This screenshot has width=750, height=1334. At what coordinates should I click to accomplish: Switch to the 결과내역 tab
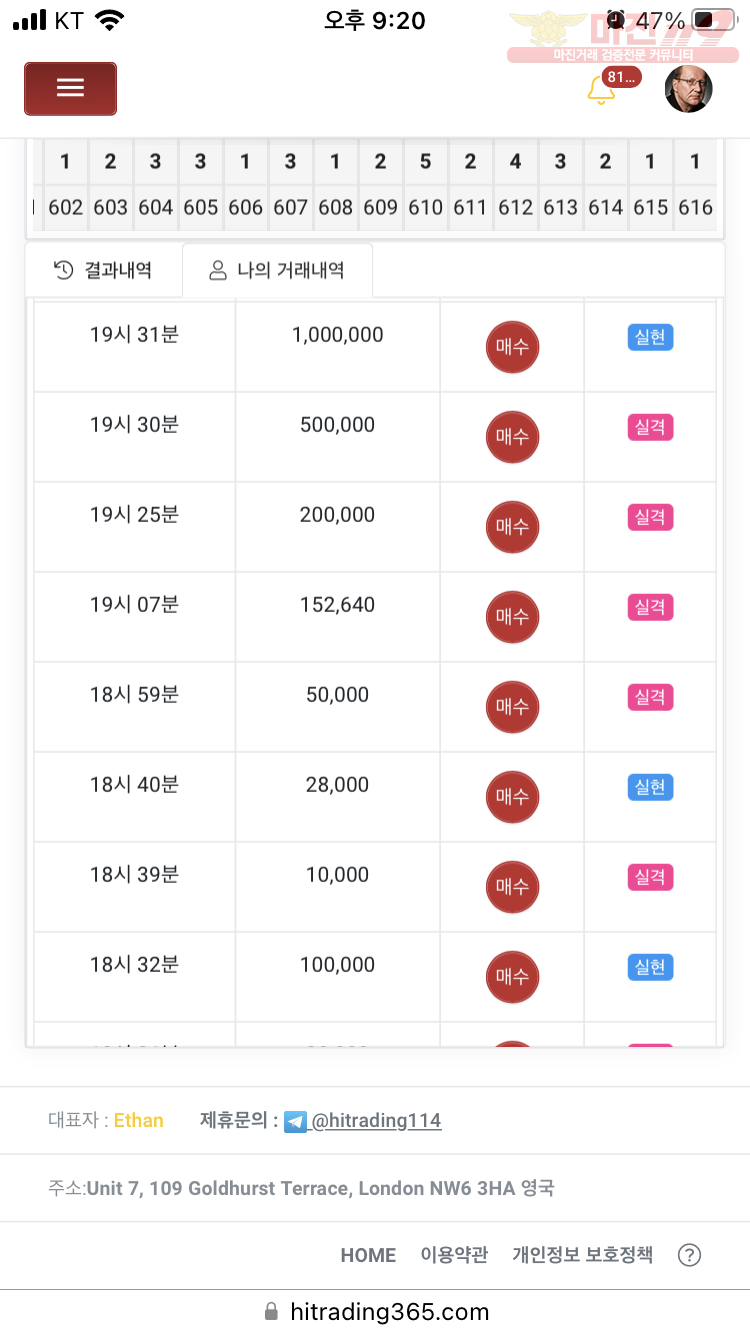(103, 270)
